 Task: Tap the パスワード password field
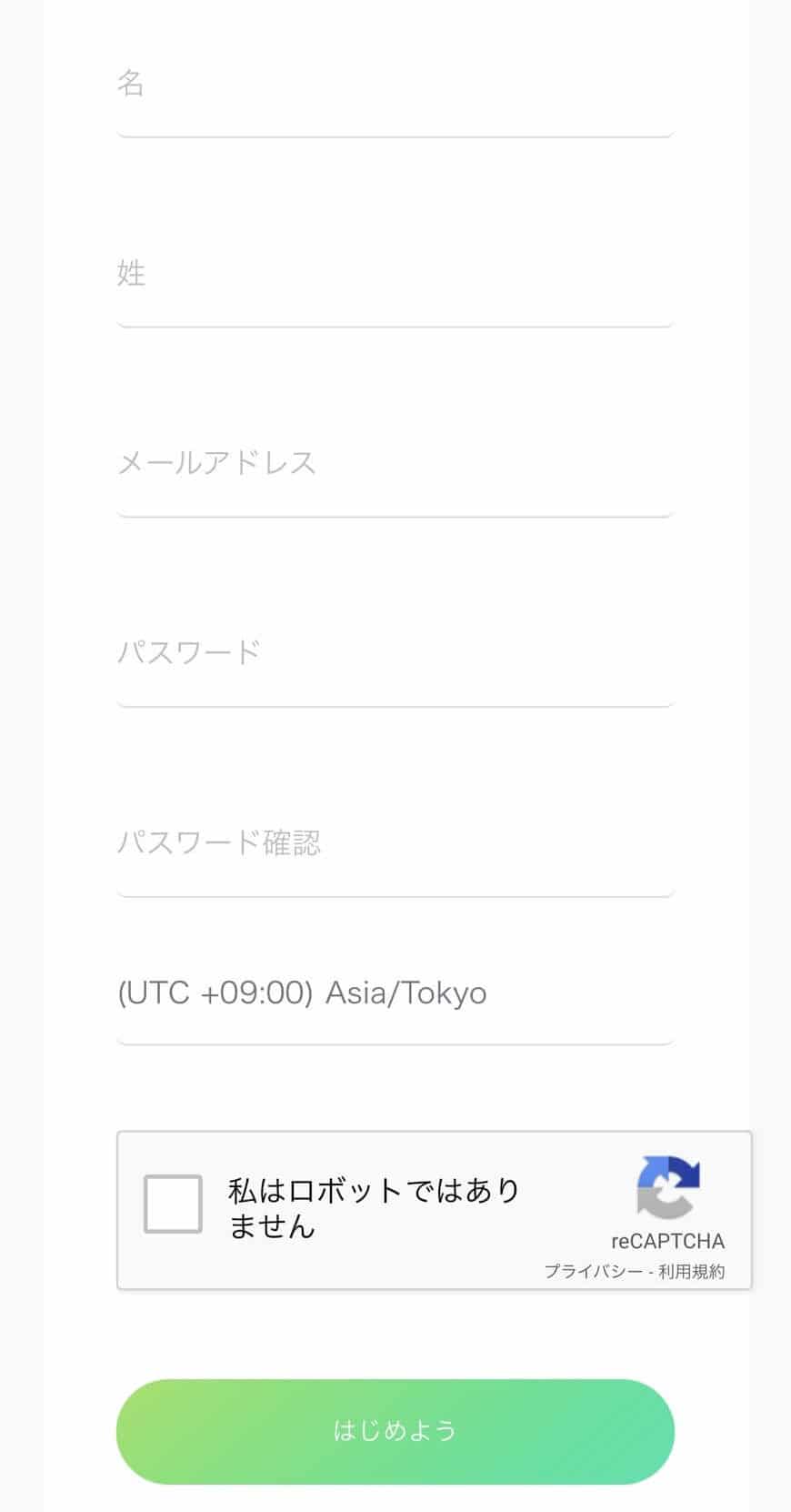pyautogui.click(x=395, y=655)
